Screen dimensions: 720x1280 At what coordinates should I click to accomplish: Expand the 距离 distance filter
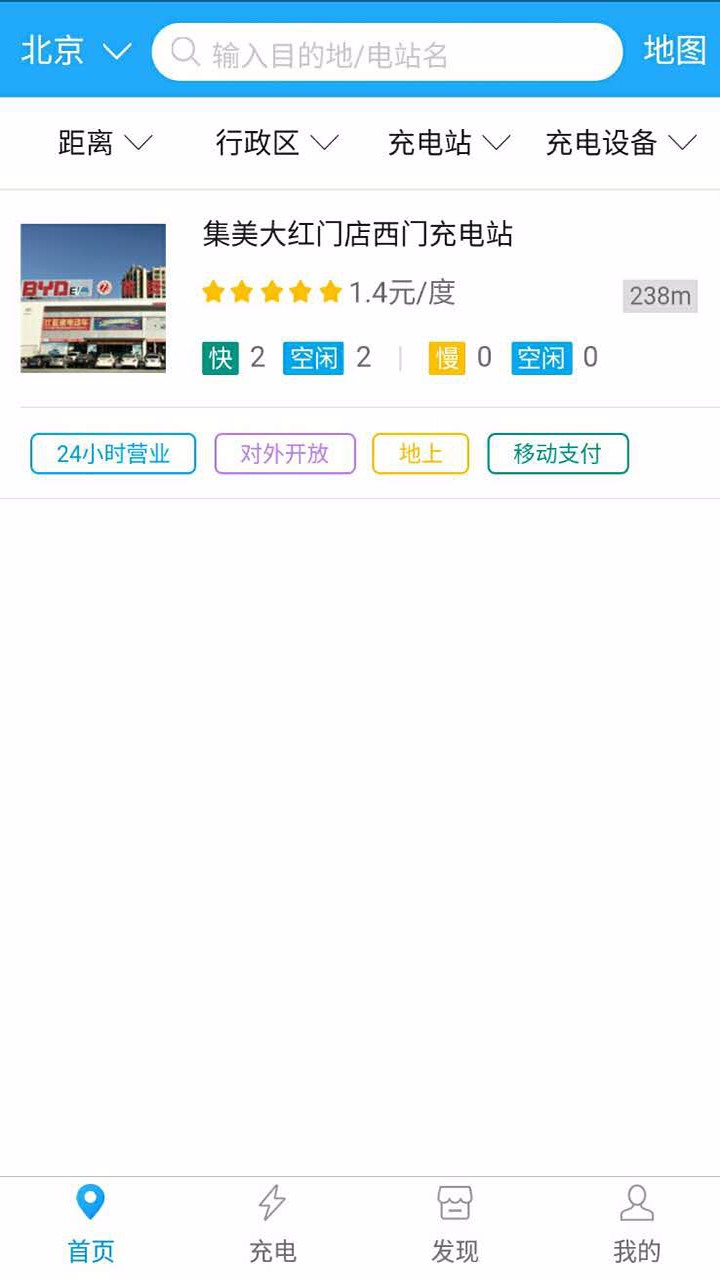(x=104, y=144)
